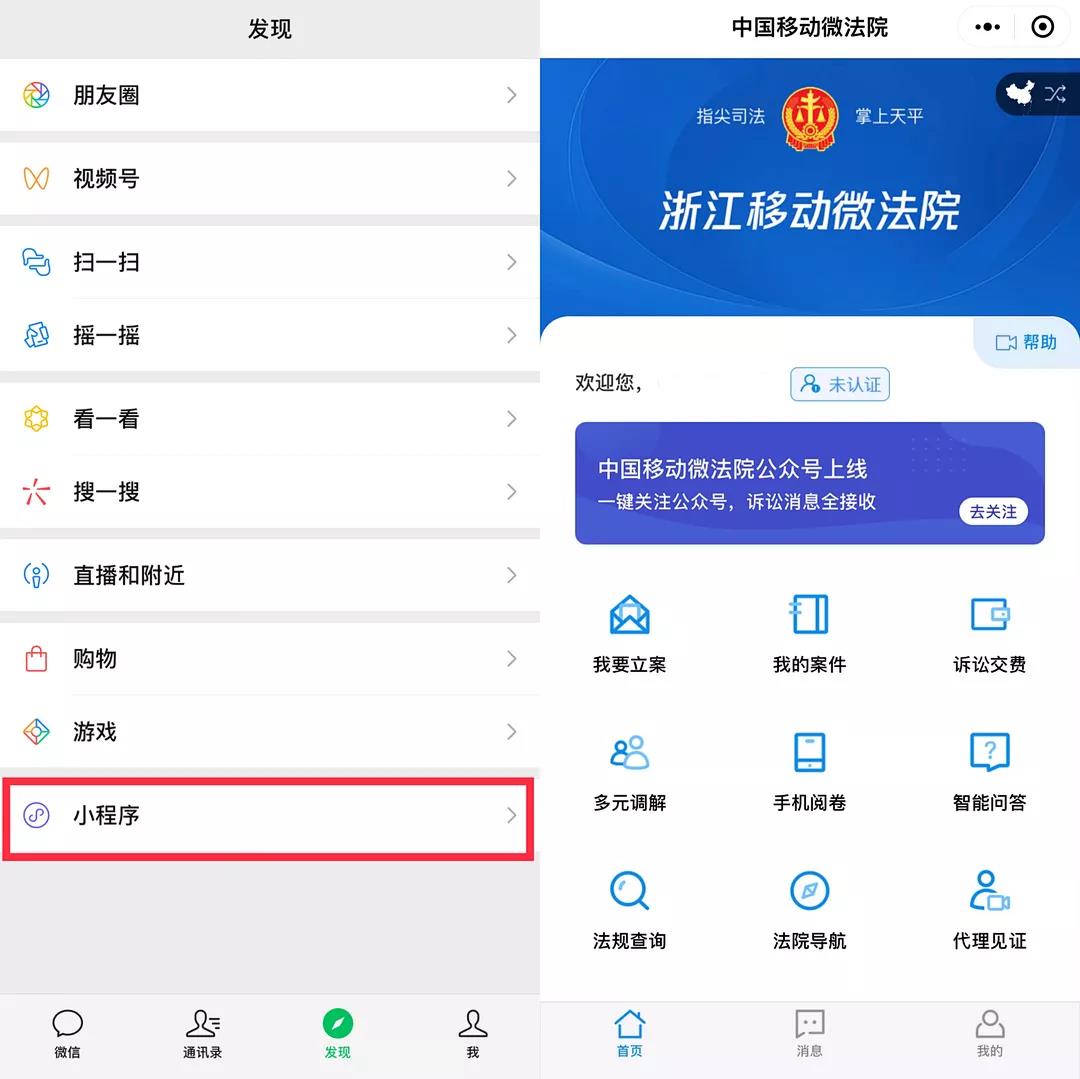This screenshot has width=1080, height=1079.
Task: Close the mini program with the circle button
Action: coord(1042,27)
